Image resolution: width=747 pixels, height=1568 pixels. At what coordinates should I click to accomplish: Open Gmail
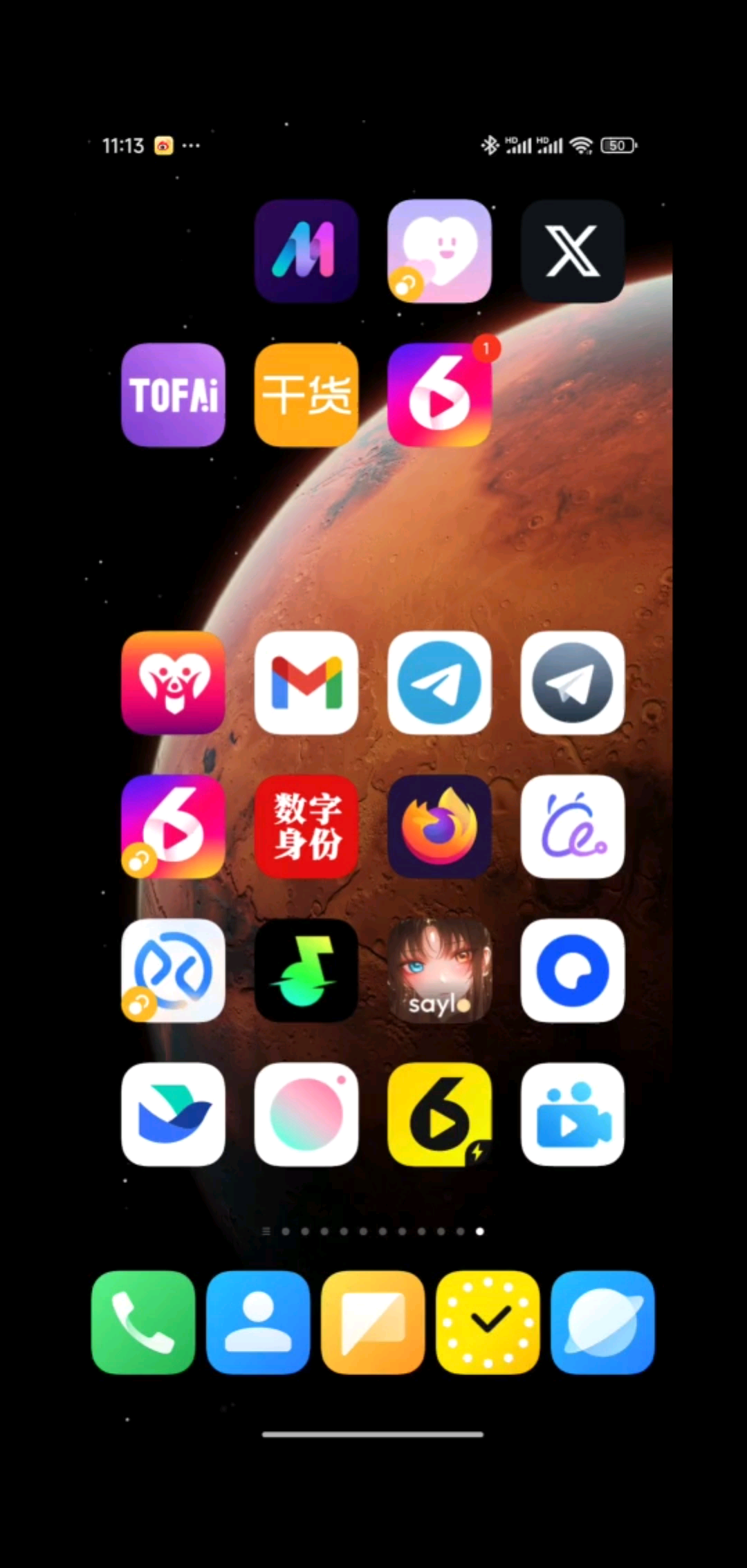(306, 682)
